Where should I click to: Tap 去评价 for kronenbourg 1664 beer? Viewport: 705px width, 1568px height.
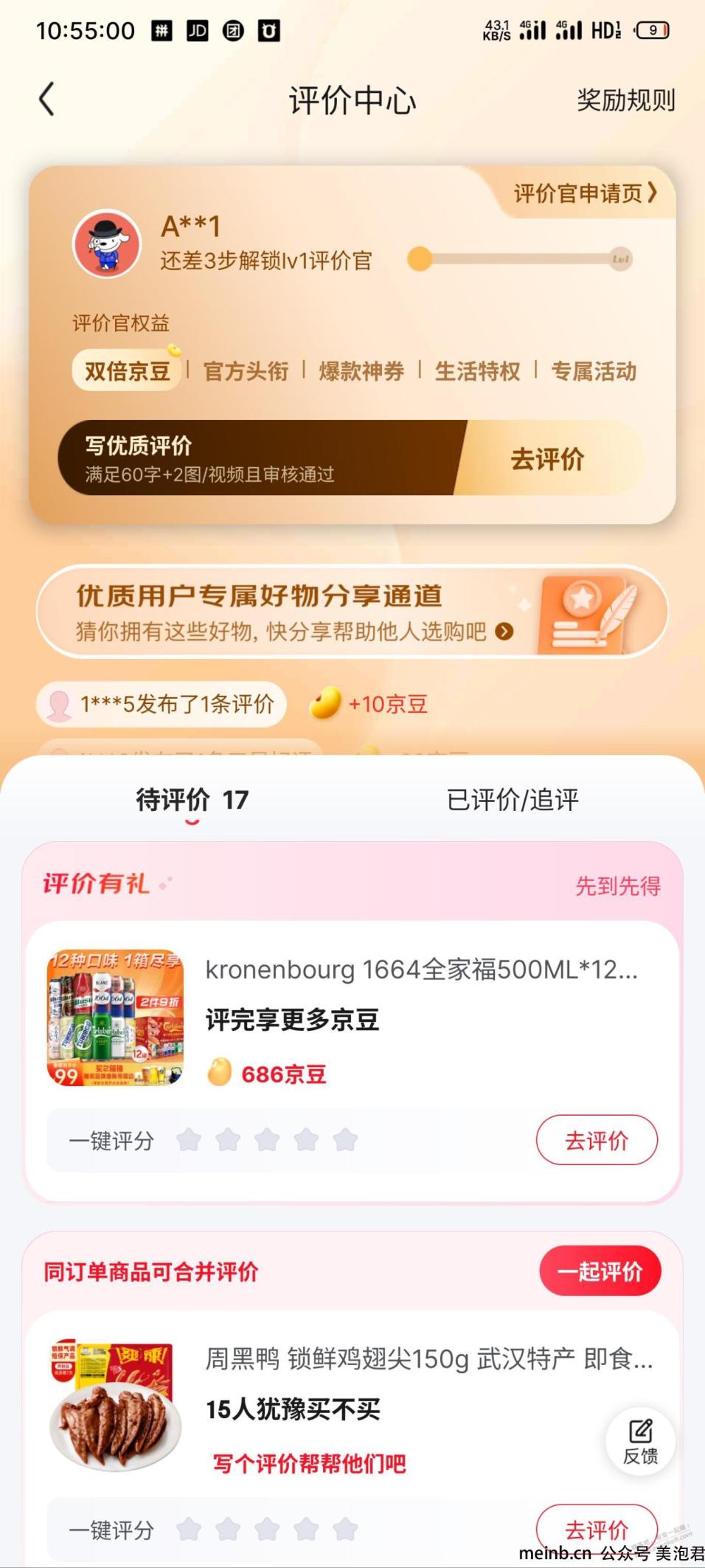pos(596,1140)
